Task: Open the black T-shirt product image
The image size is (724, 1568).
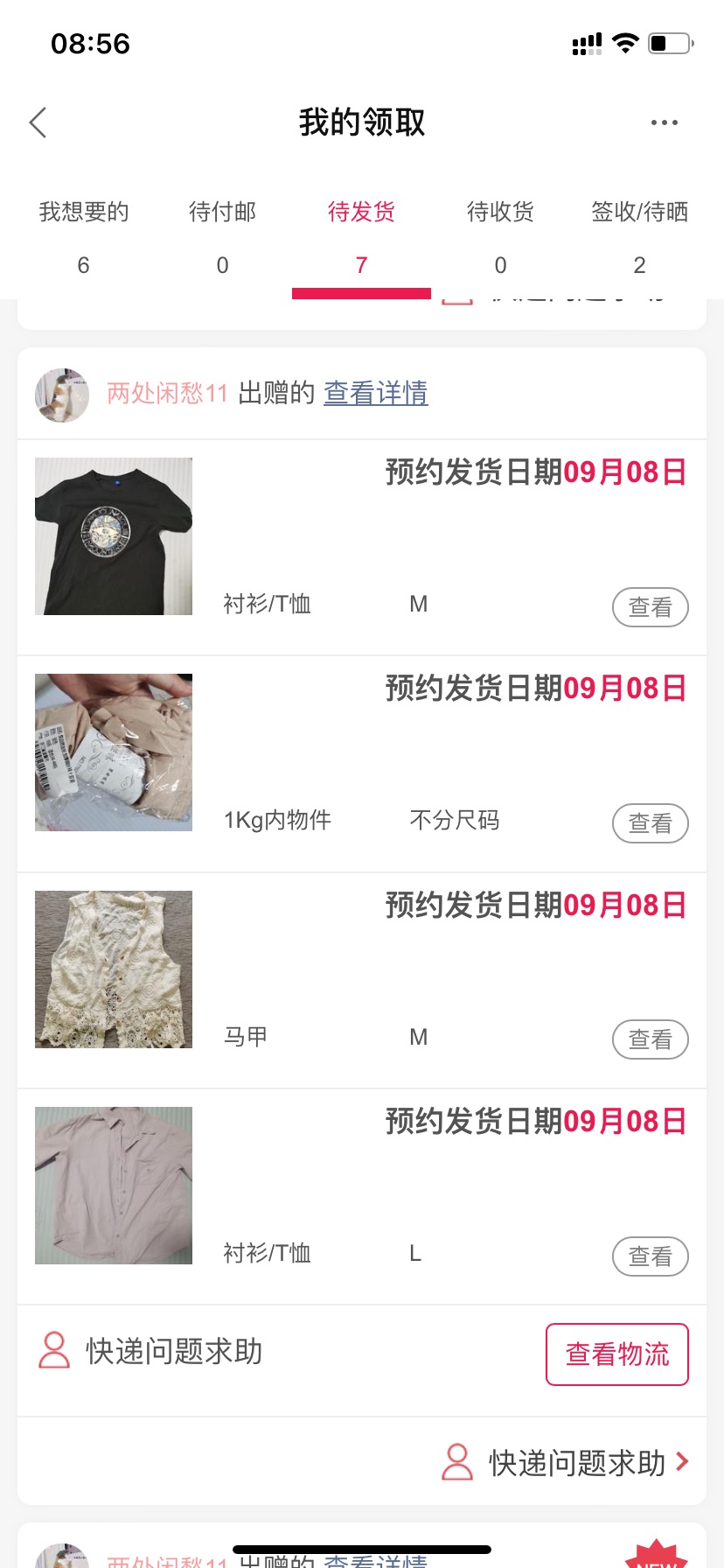Action: (114, 536)
